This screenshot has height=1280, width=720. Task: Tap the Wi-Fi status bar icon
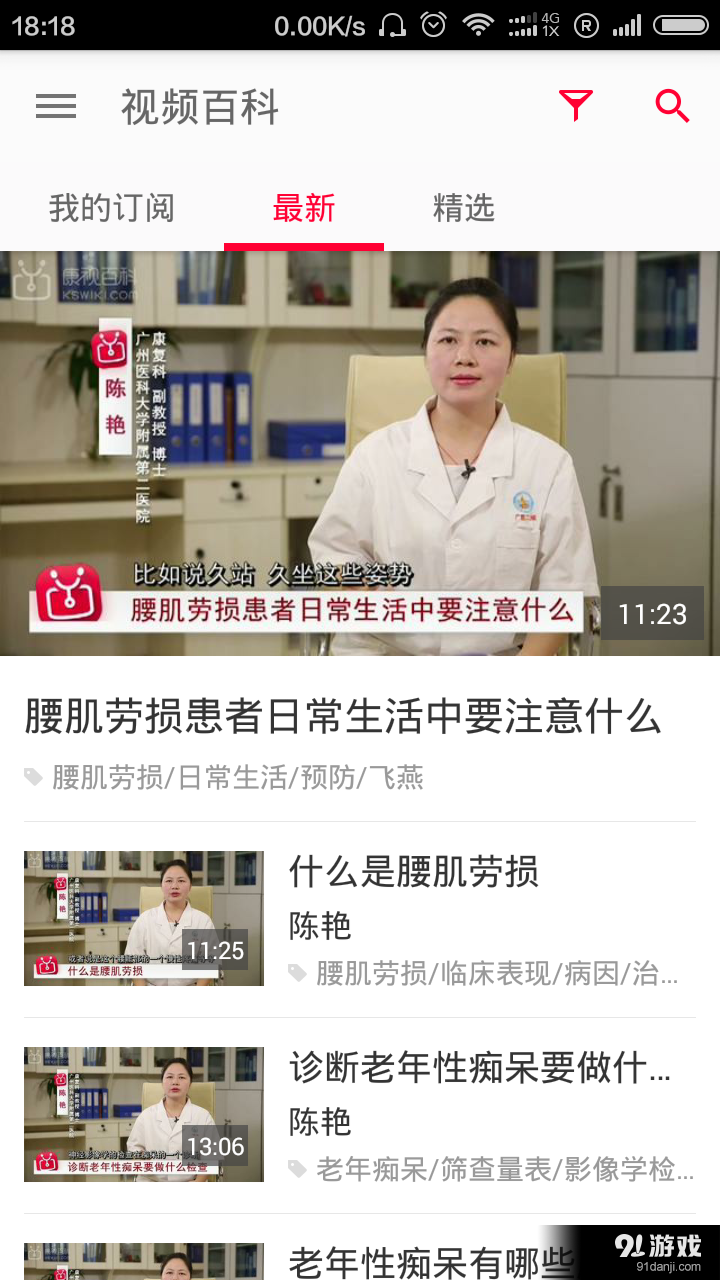coord(478,26)
